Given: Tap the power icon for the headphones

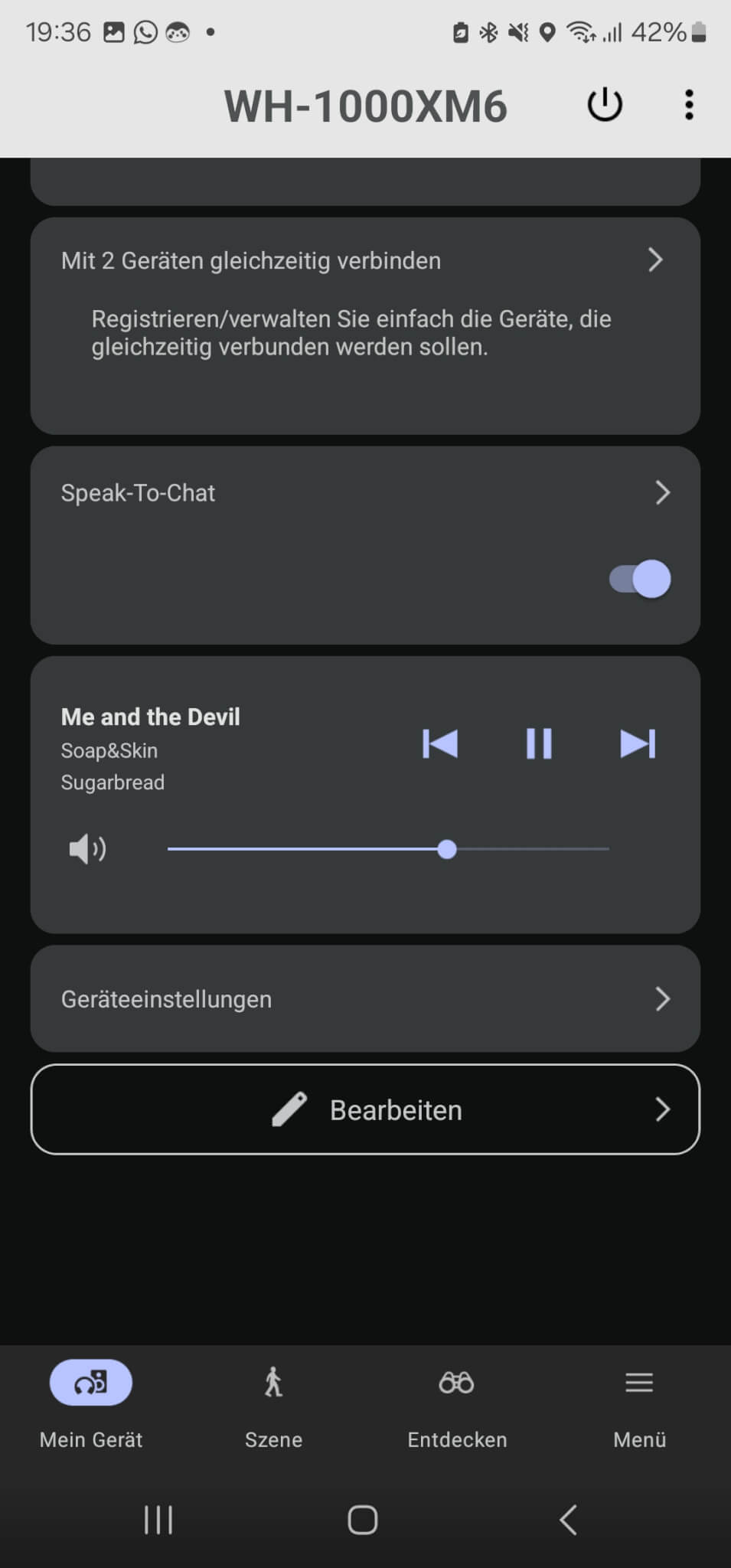Looking at the screenshot, I should (605, 105).
